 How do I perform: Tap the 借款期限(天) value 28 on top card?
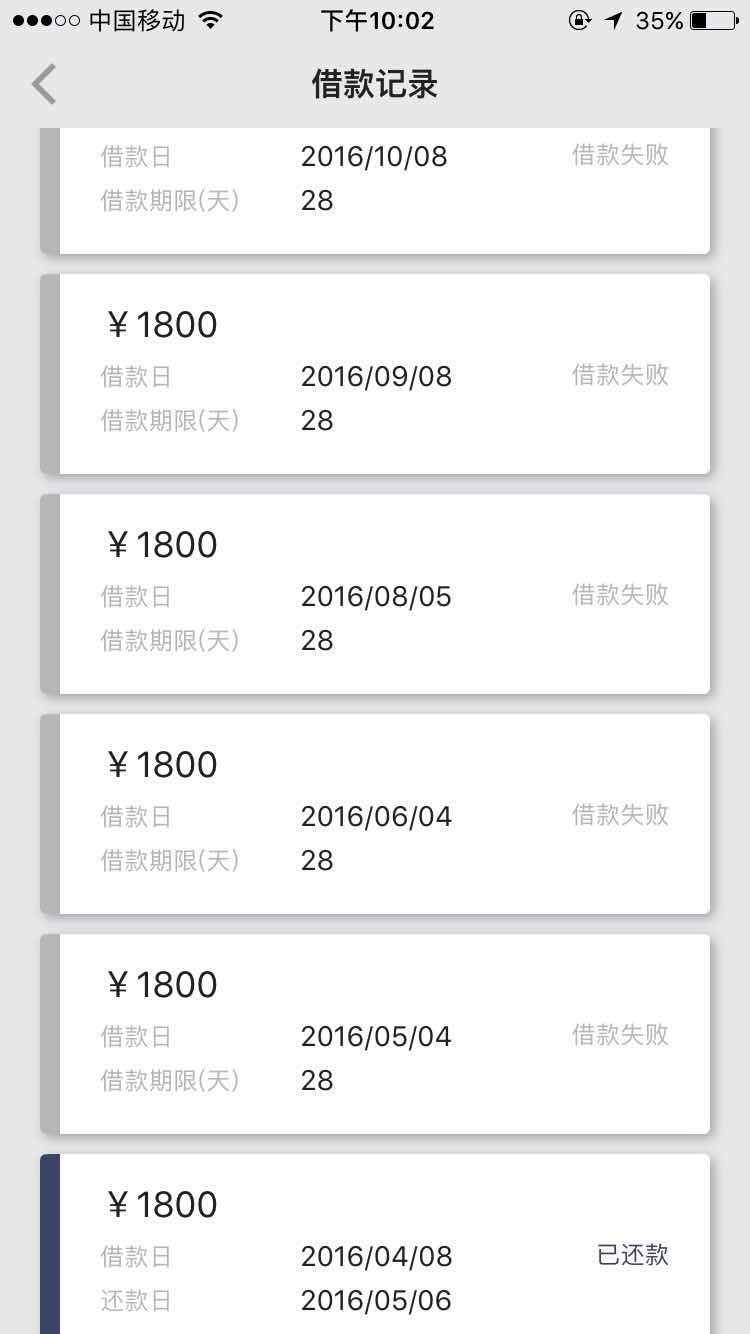[x=317, y=200]
